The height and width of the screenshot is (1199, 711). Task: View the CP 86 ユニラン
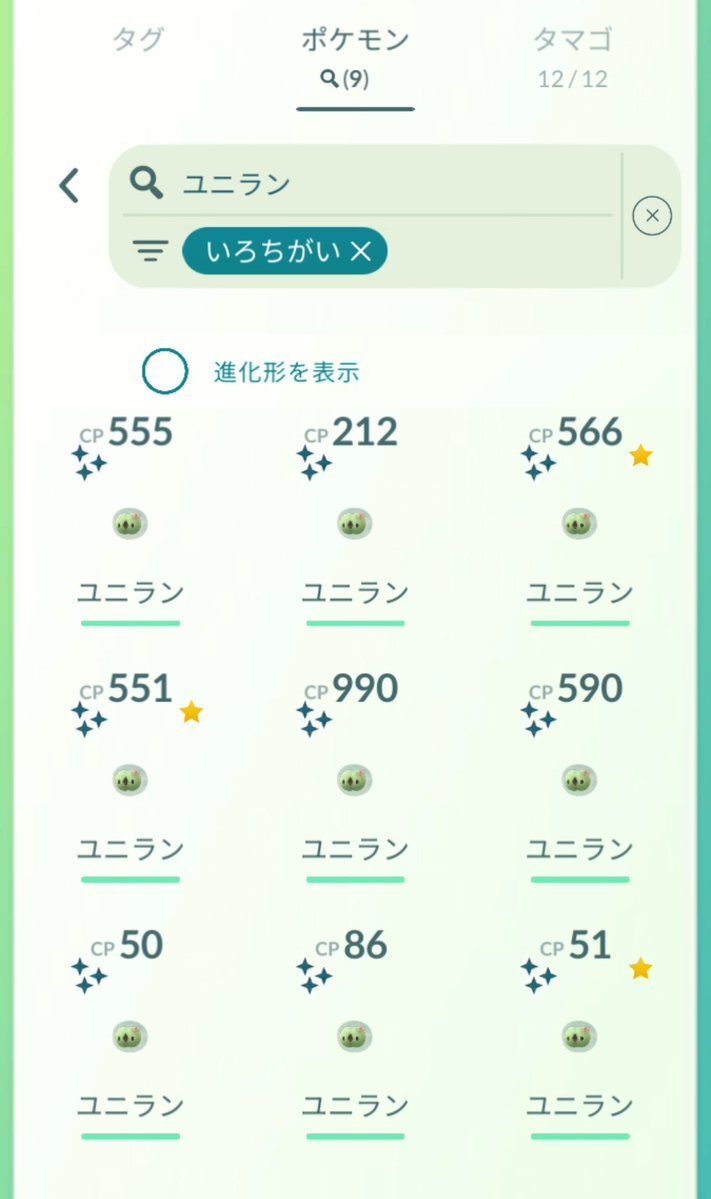tap(355, 1035)
